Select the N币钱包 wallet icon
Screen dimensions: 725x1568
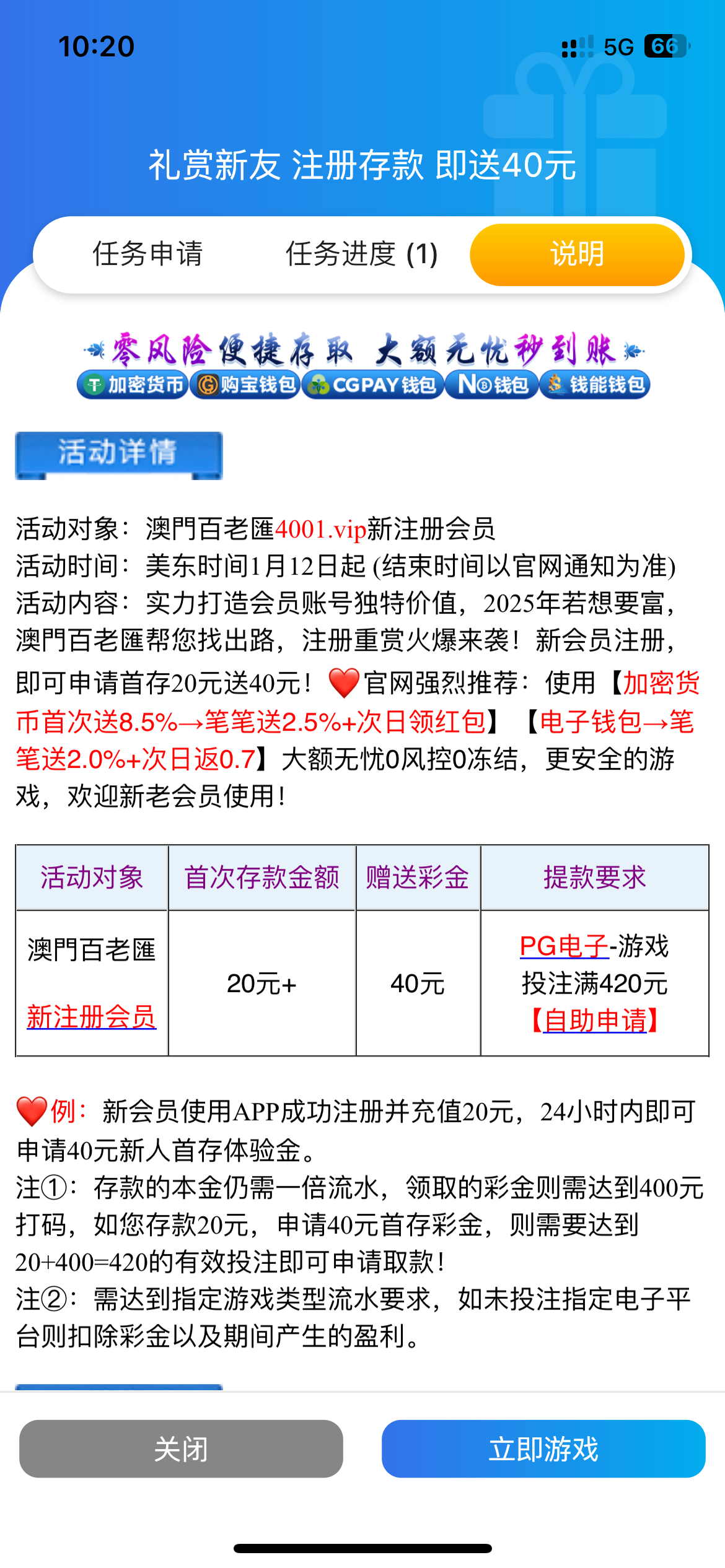[491, 384]
